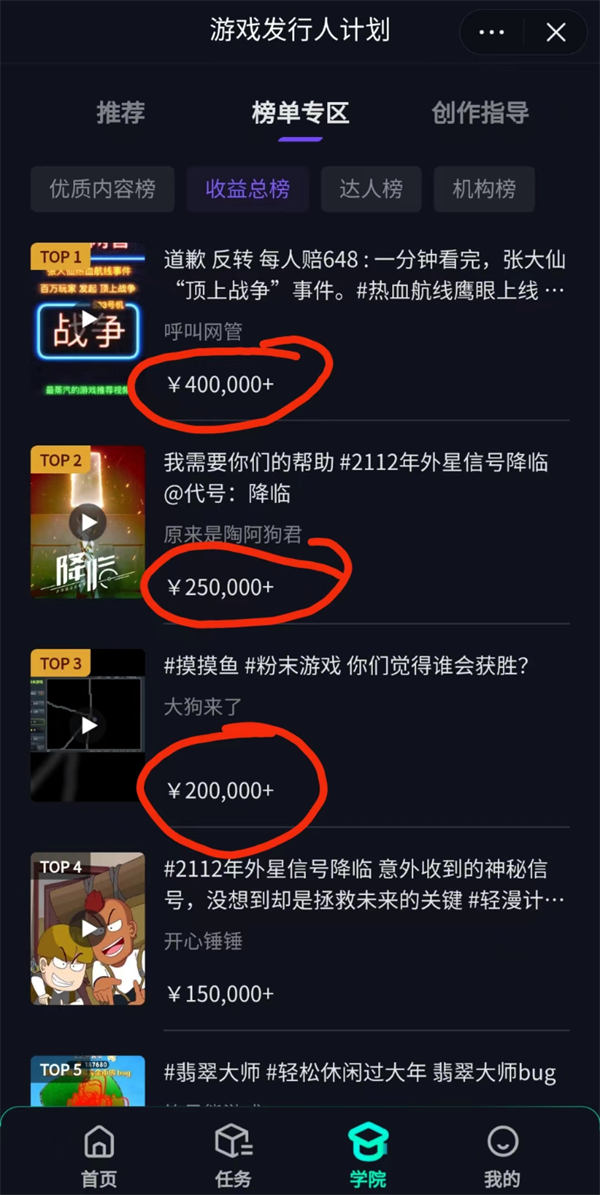600x1195 pixels.
Task: Select the 收益总榜 chip
Action: click(247, 189)
